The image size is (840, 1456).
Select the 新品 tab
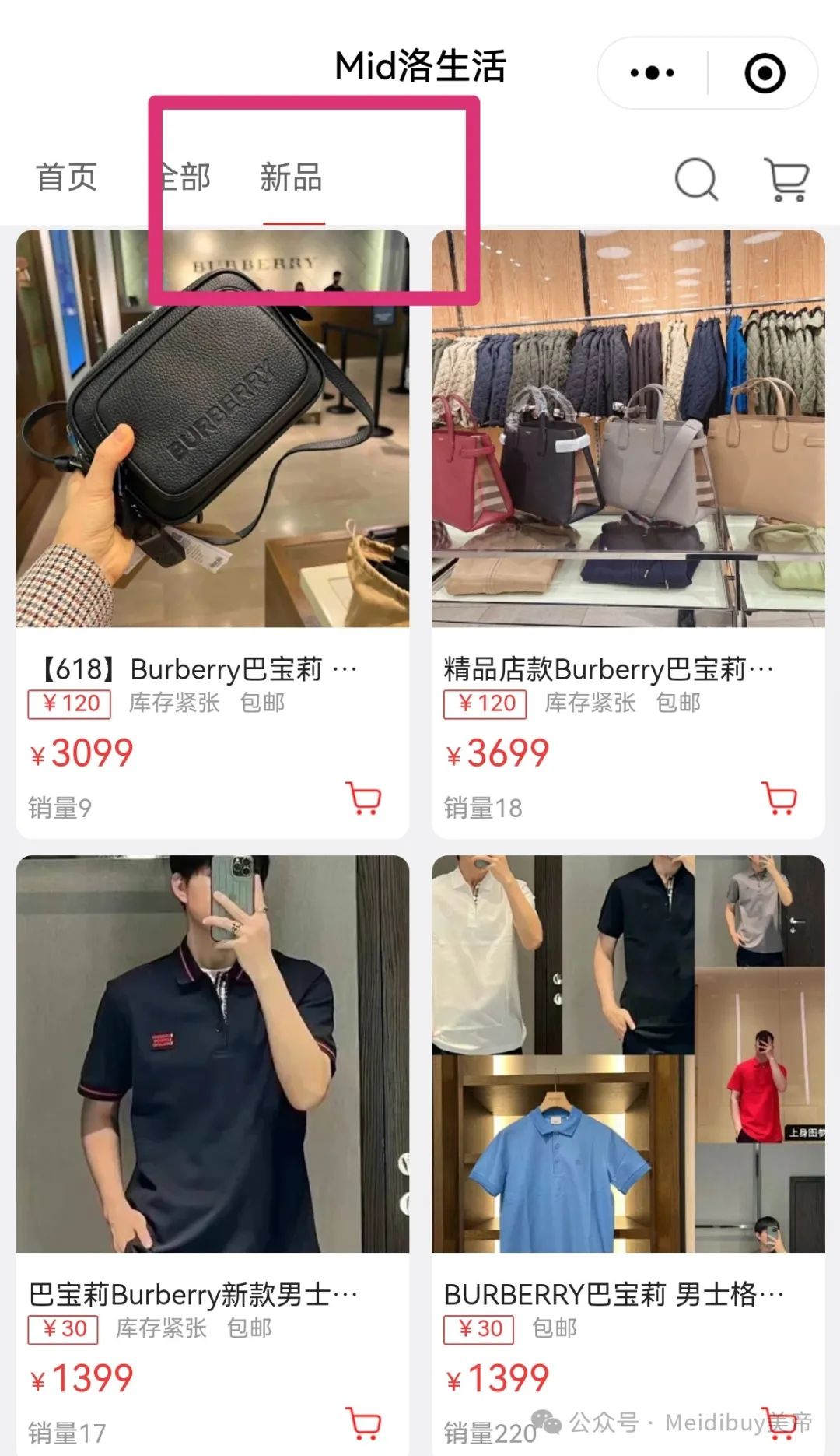(291, 177)
